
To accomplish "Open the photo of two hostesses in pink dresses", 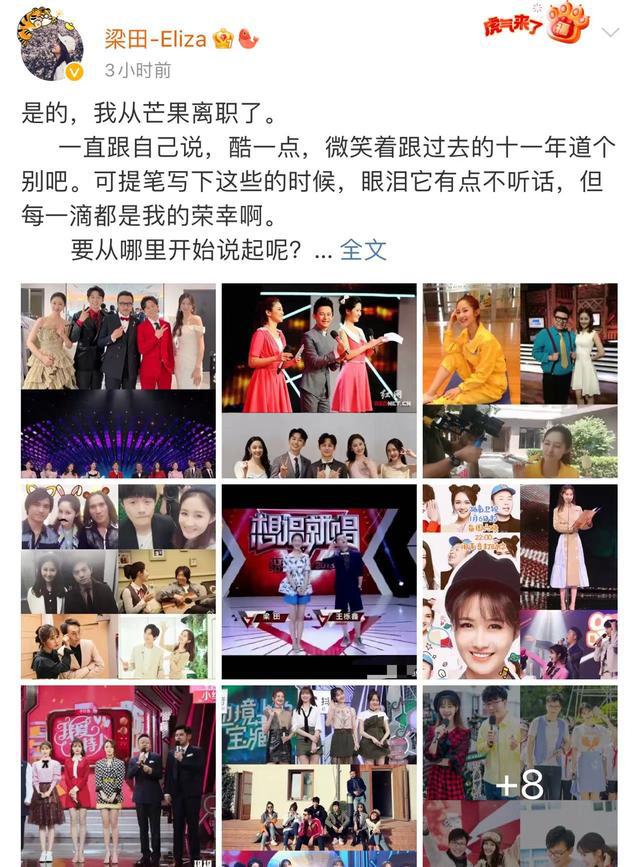I will [319, 380].
